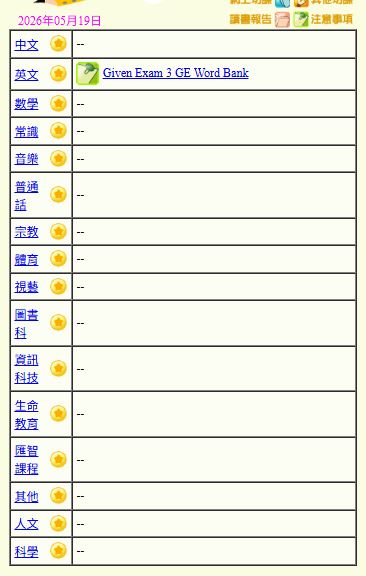The height and width of the screenshot is (576, 366).
Task: Go to the 資訊科技 subject link
Action: (x=26, y=368)
